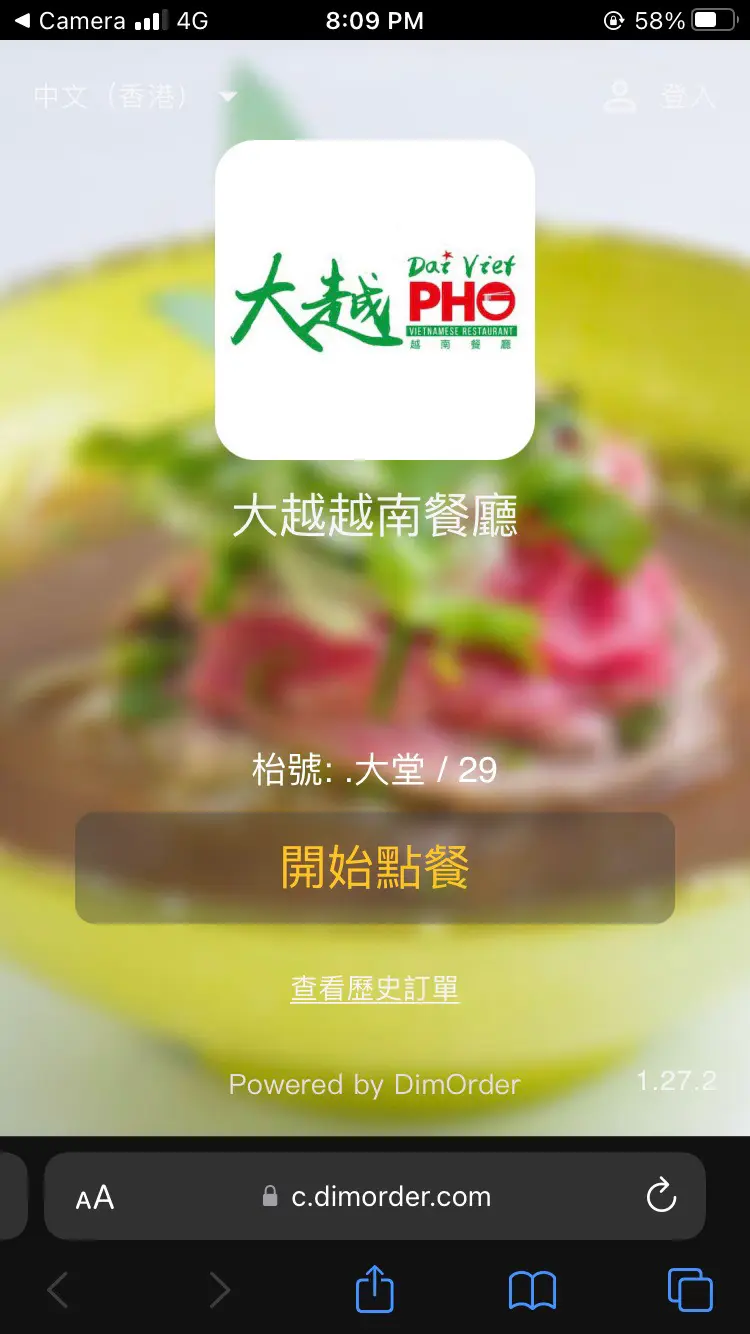Tap 登入 to log in
Viewport: 750px width, 1334px height.
[x=661, y=97]
